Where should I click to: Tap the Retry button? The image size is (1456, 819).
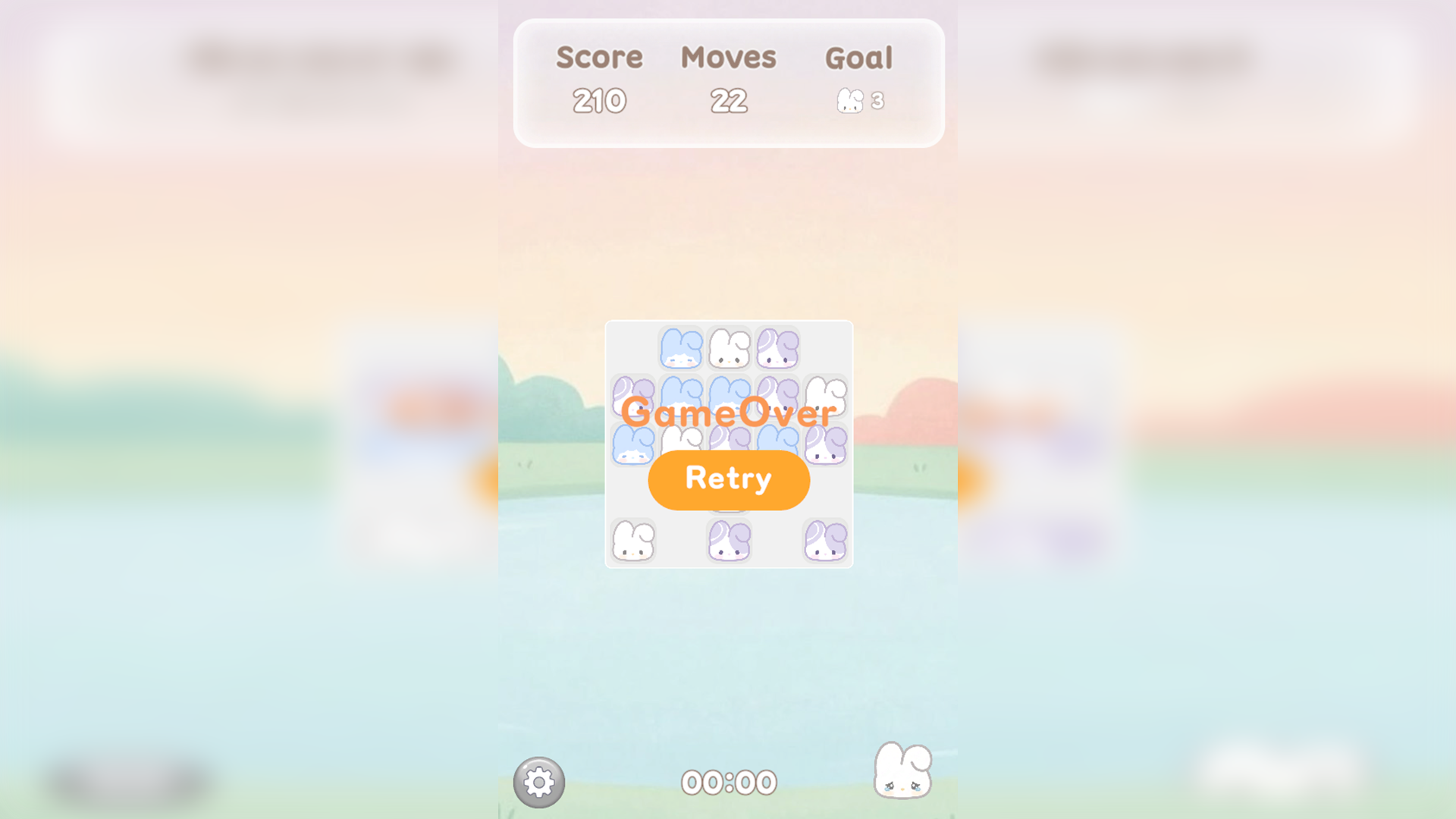coord(728,479)
